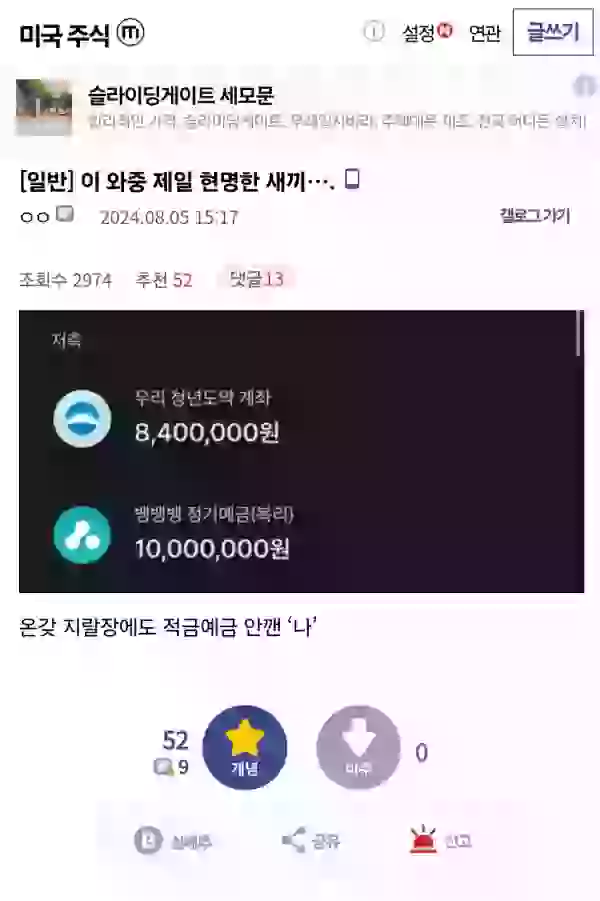Open the gallery info icon
The width and height of the screenshot is (600, 901).
click(x=374, y=32)
